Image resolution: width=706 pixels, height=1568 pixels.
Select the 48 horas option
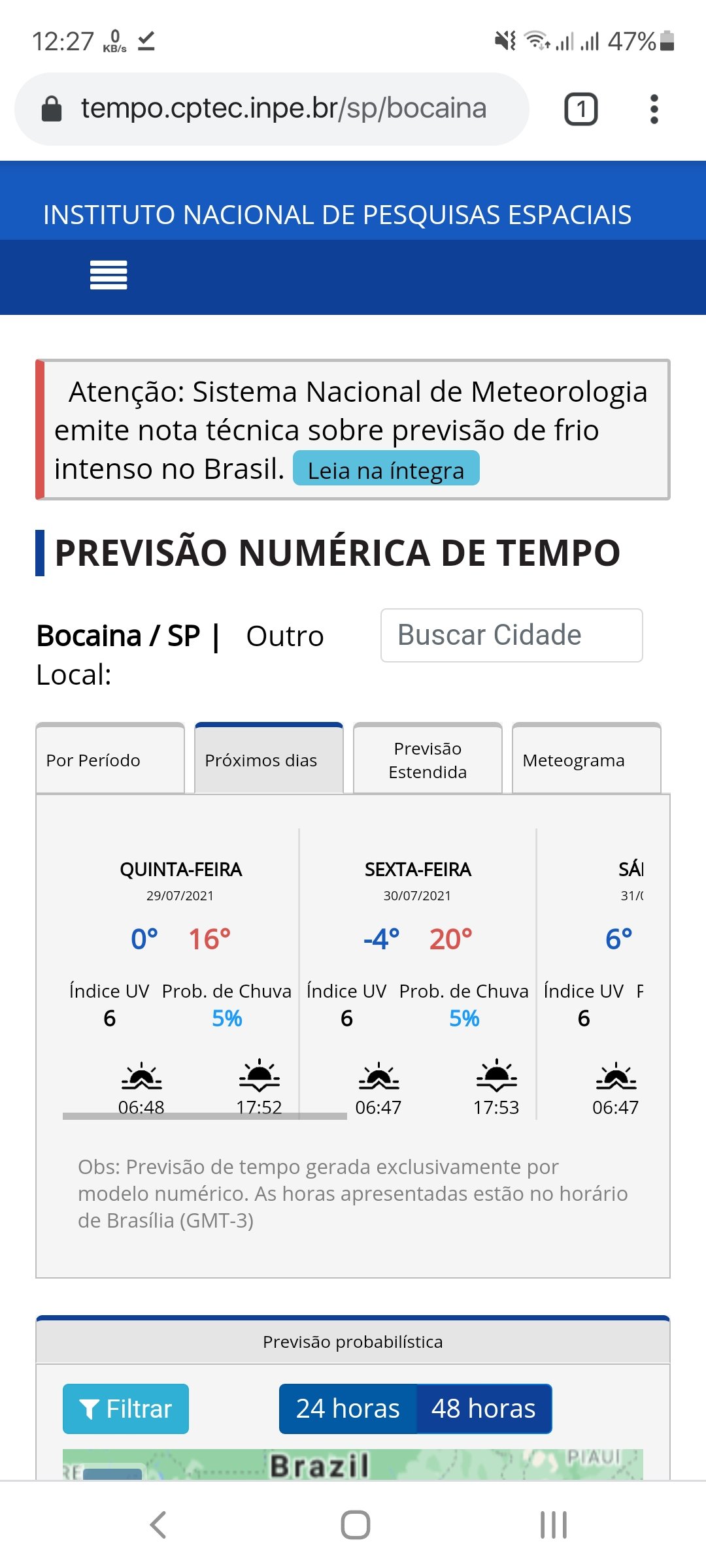coord(484,1409)
